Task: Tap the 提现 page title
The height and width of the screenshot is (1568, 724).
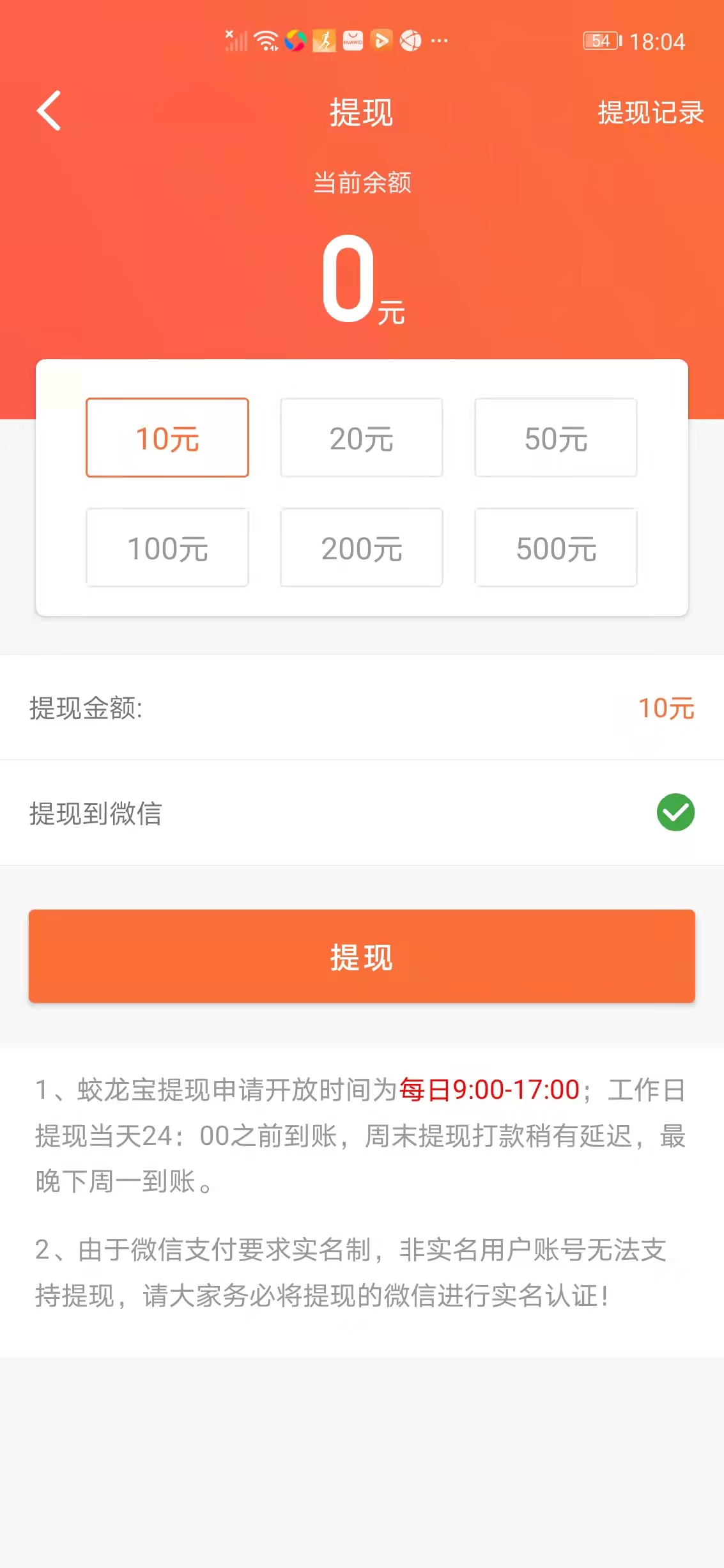Action: 361,113
